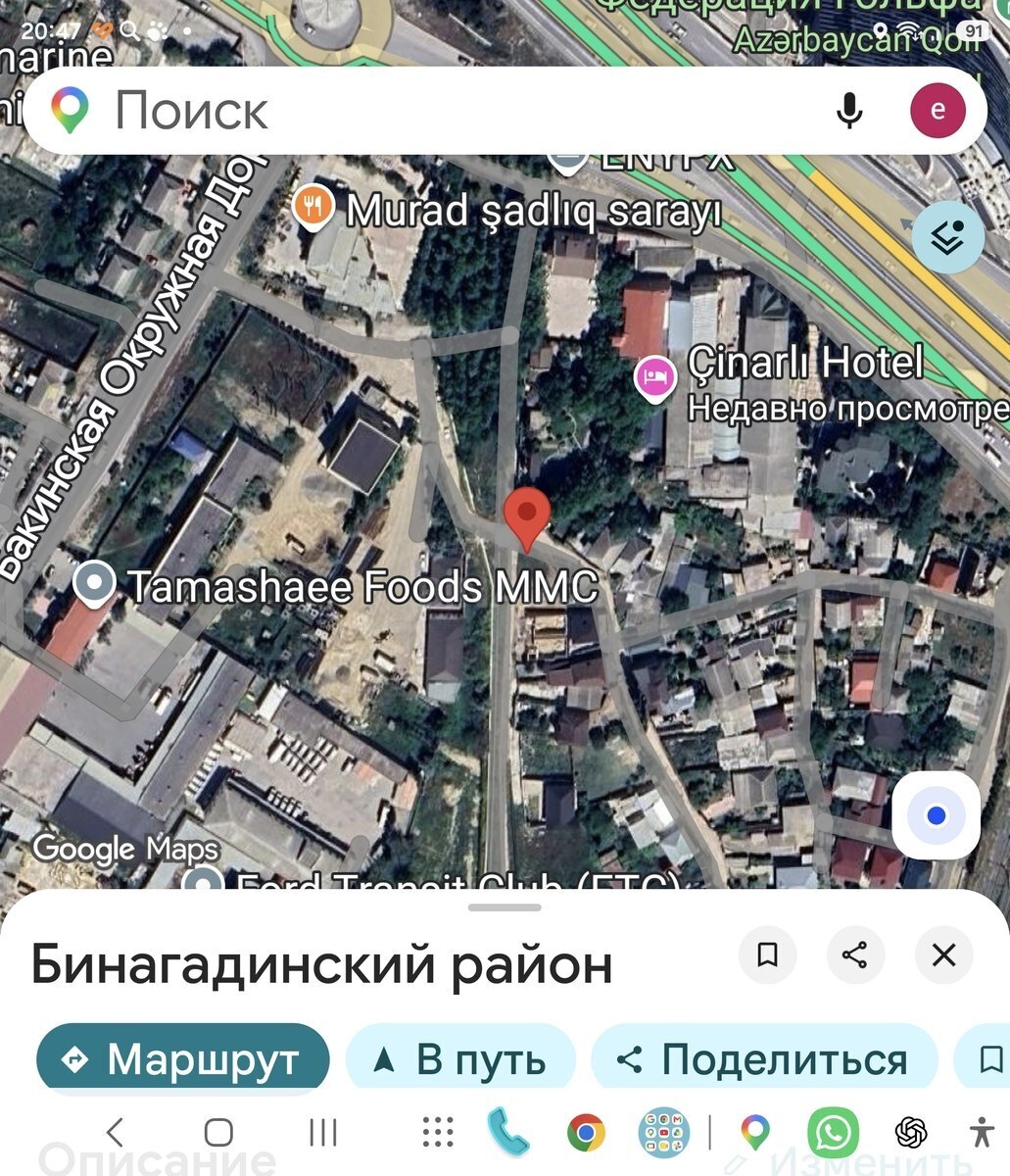The width and height of the screenshot is (1010, 1176).
Task: Go back using the system back arrow
Action: (115, 1132)
